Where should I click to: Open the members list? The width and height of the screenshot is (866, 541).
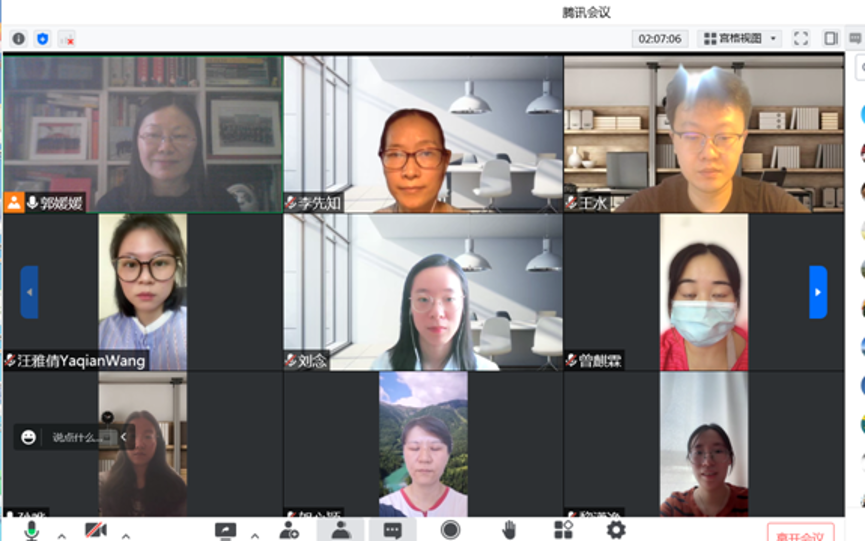point(341,530)
